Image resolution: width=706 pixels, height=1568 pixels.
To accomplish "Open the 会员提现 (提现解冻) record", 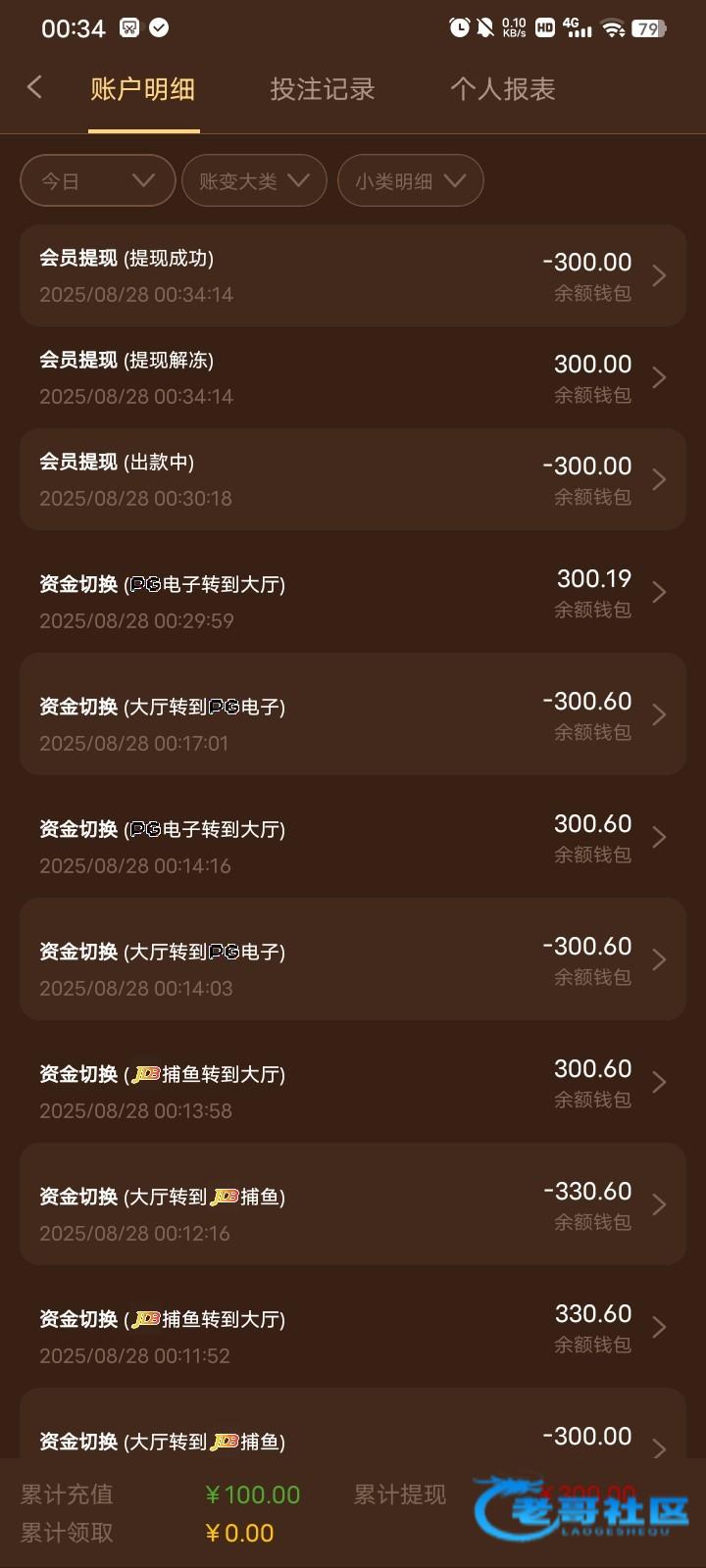I will click(x=352, y=377).
